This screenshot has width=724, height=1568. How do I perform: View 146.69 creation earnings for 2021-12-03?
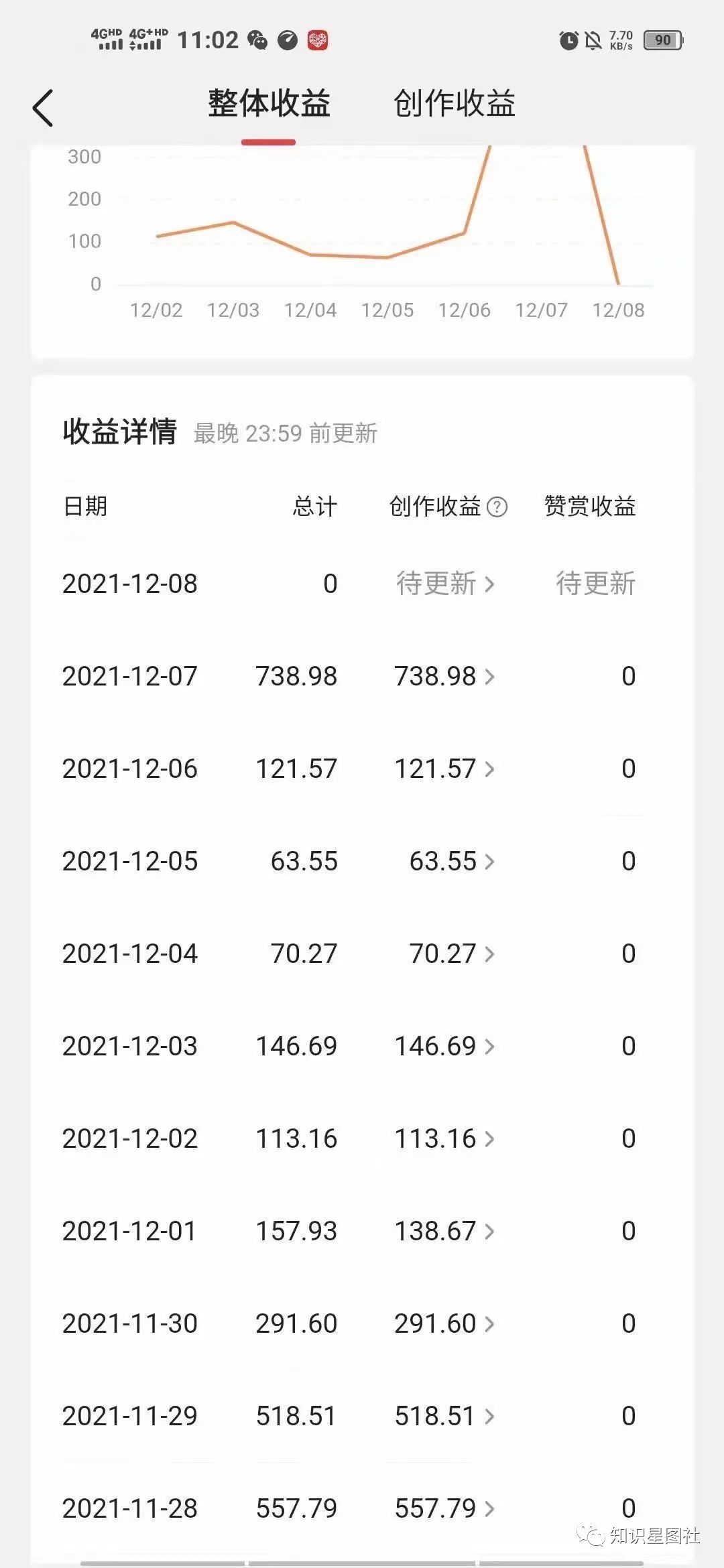pyautogui.click(x=444, y=1046)
